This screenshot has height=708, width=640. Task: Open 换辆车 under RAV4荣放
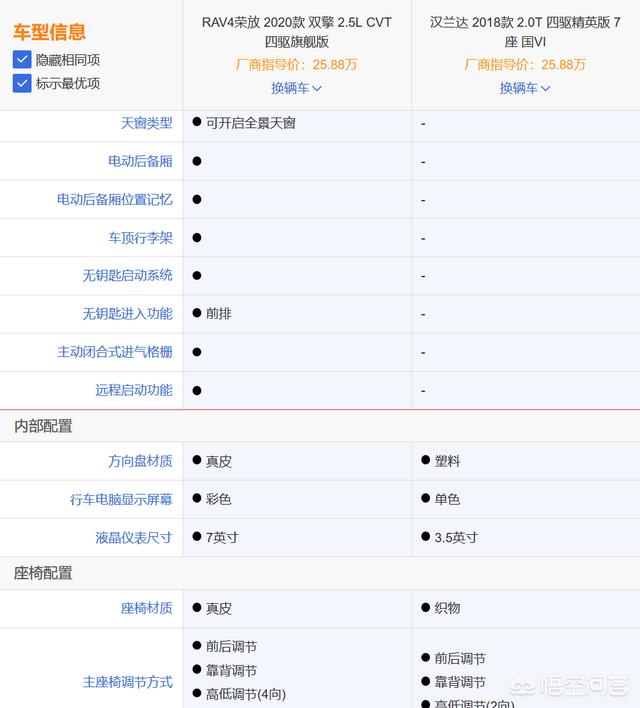[296, 88]
